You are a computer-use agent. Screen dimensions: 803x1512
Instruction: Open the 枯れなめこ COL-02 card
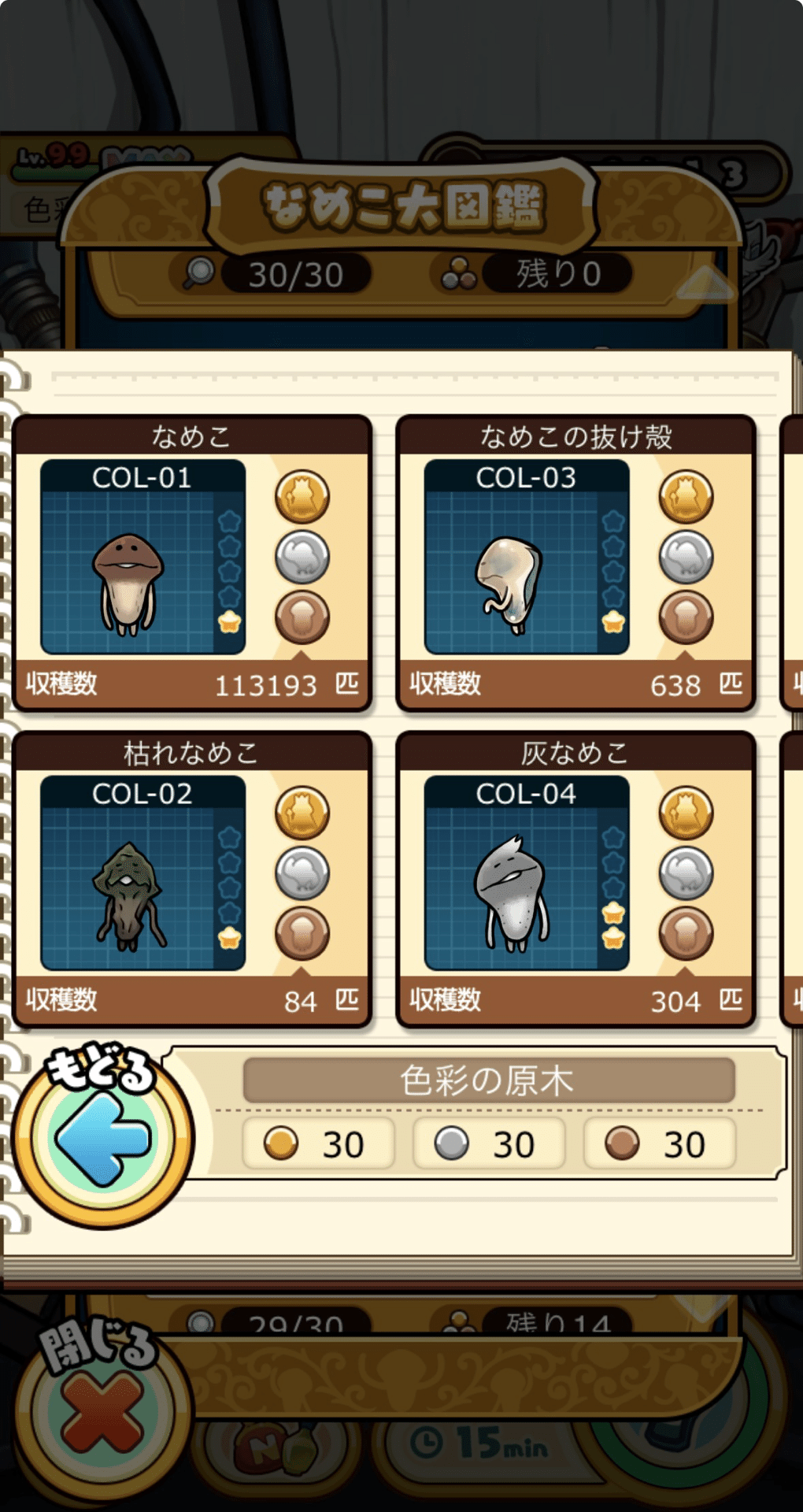[x=143, y=873]
